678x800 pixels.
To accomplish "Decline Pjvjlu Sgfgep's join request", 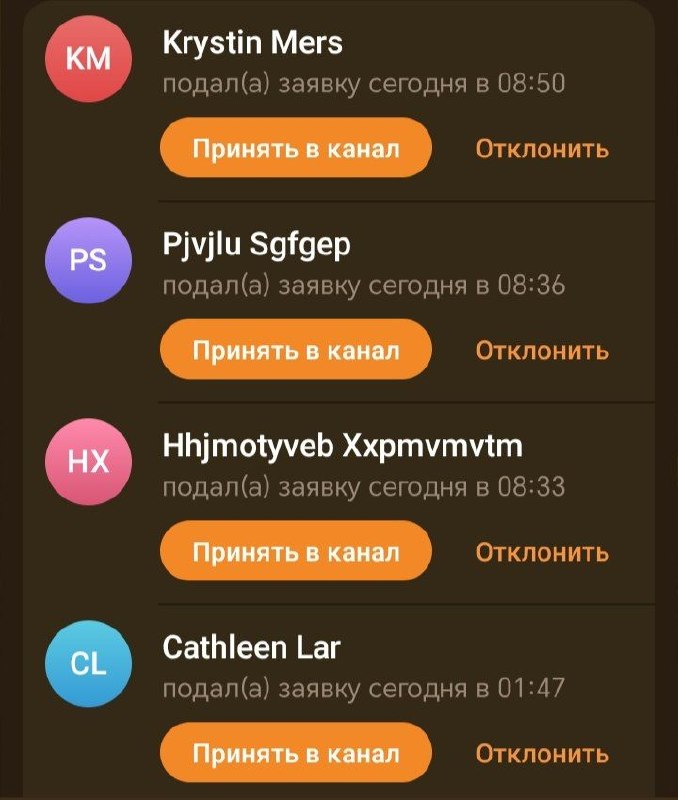I will click(542, 351).
